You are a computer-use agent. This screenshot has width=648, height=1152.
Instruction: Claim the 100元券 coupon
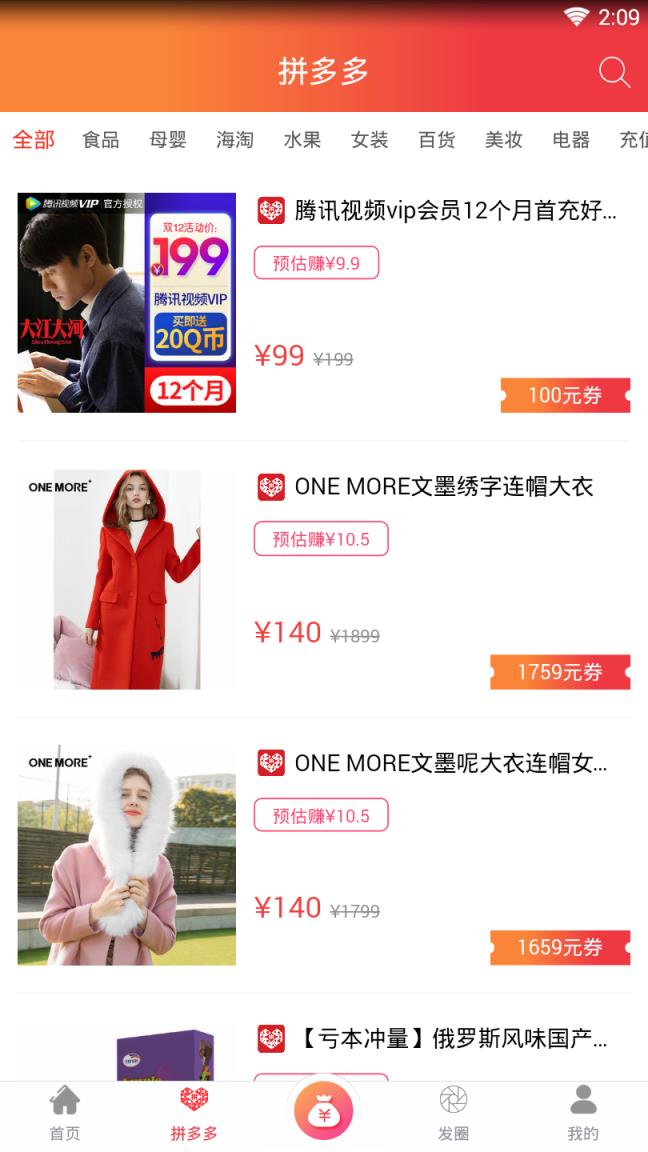[565, 396]
